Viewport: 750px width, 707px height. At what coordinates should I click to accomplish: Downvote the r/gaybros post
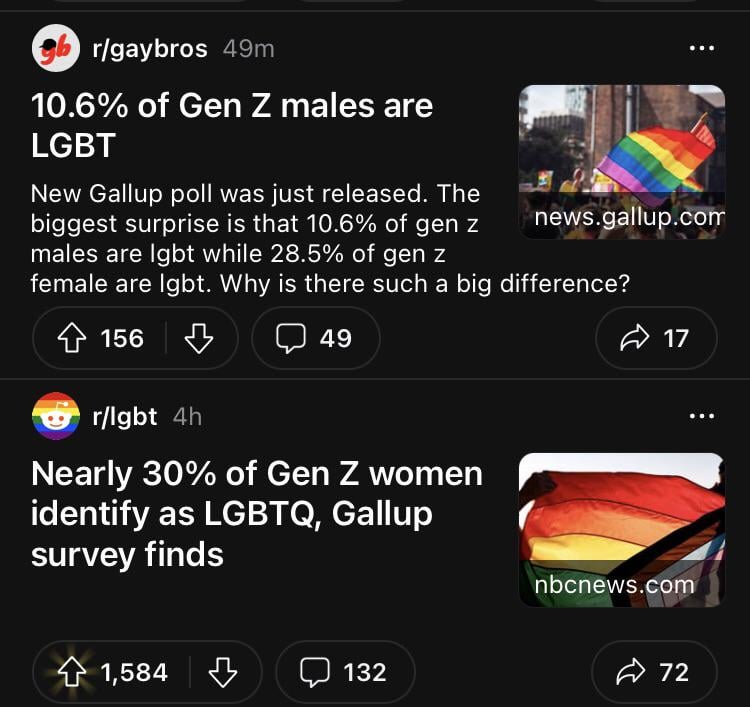pyautogui.click(x=200, y=339)
